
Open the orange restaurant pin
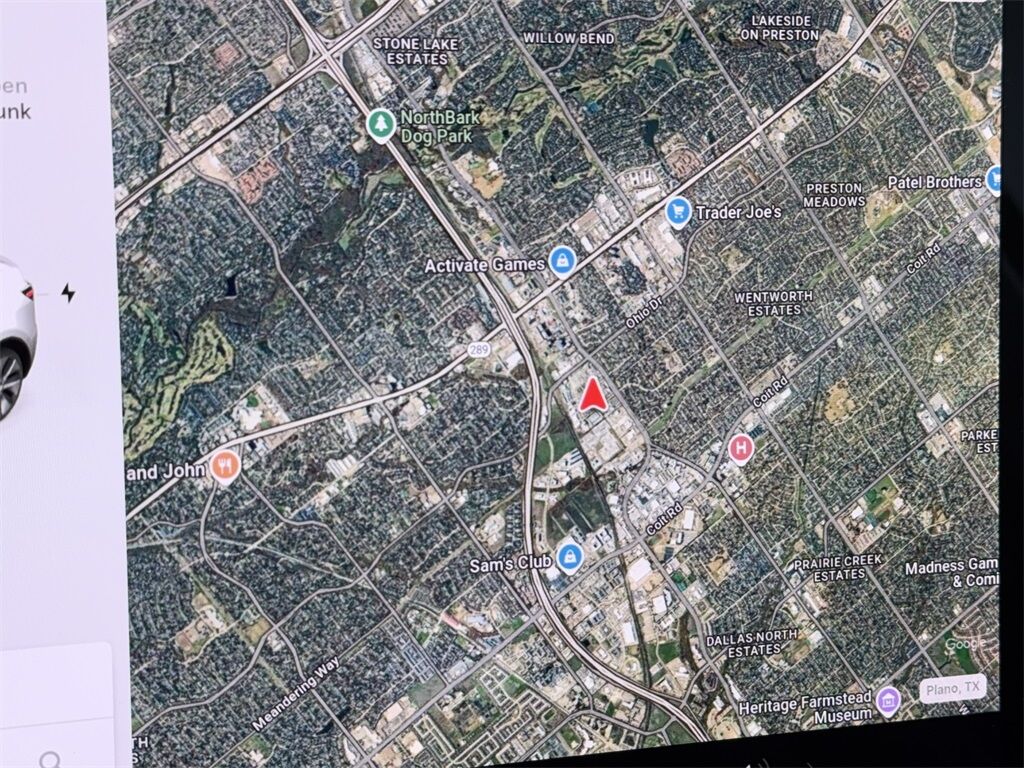[x=226, y=465]
